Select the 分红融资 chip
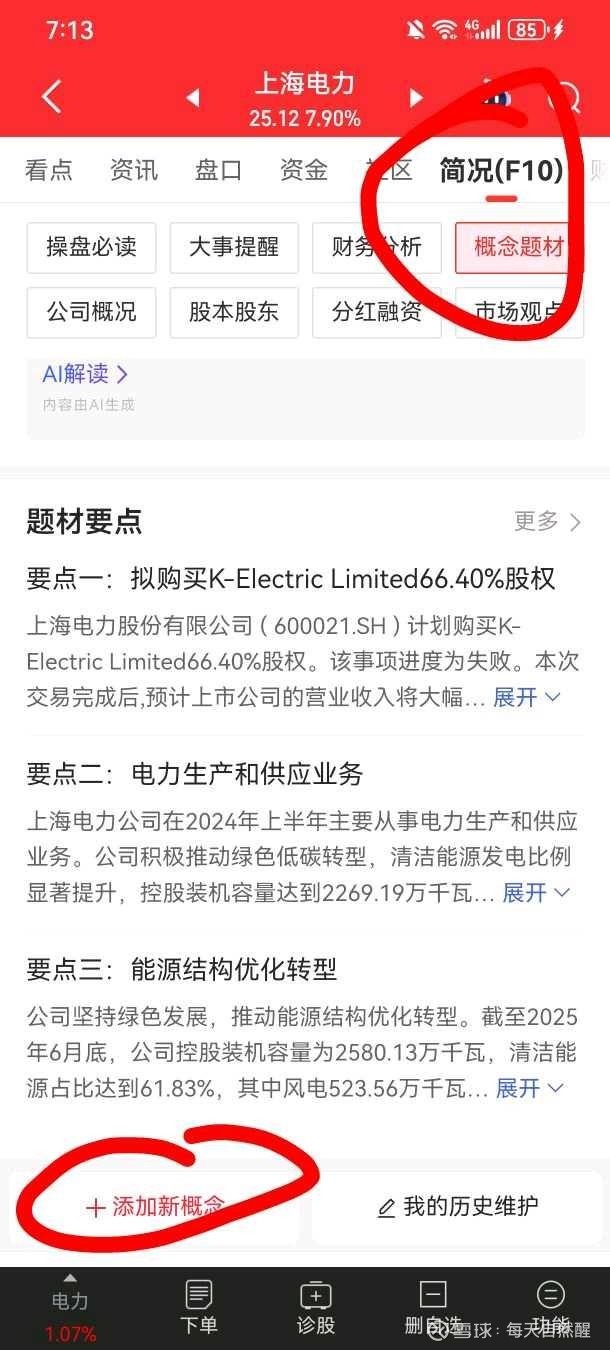The height and width of the screenshot is (1350, 610). (x=377, y=312)
